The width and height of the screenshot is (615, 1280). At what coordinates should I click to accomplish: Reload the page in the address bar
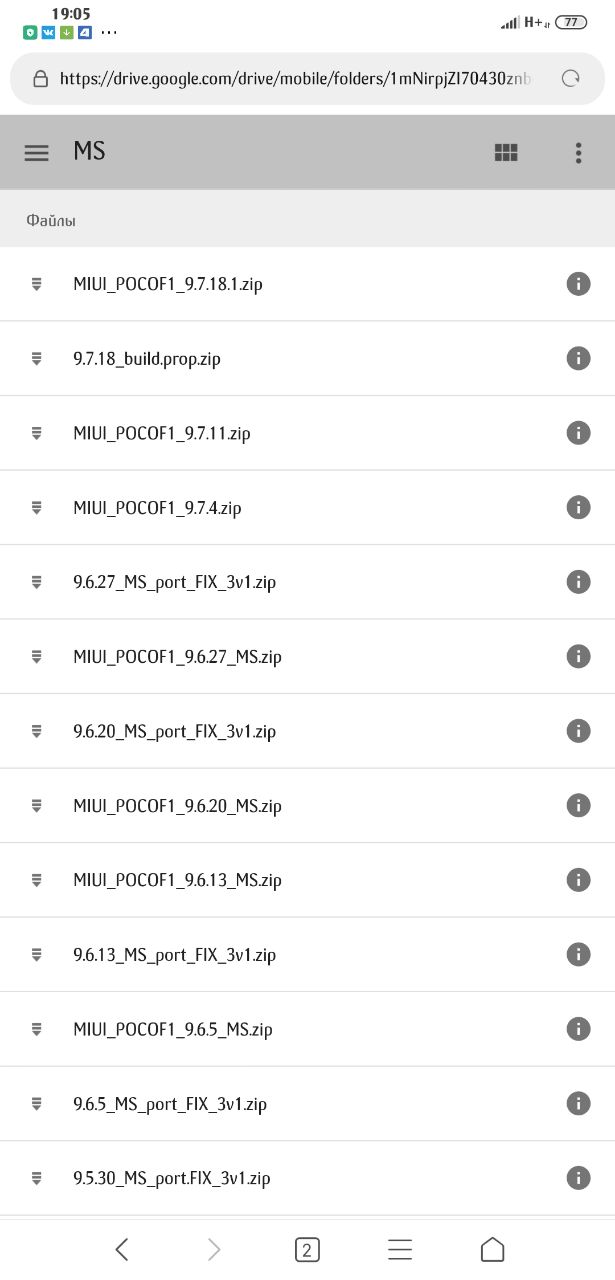coord(570,78)
